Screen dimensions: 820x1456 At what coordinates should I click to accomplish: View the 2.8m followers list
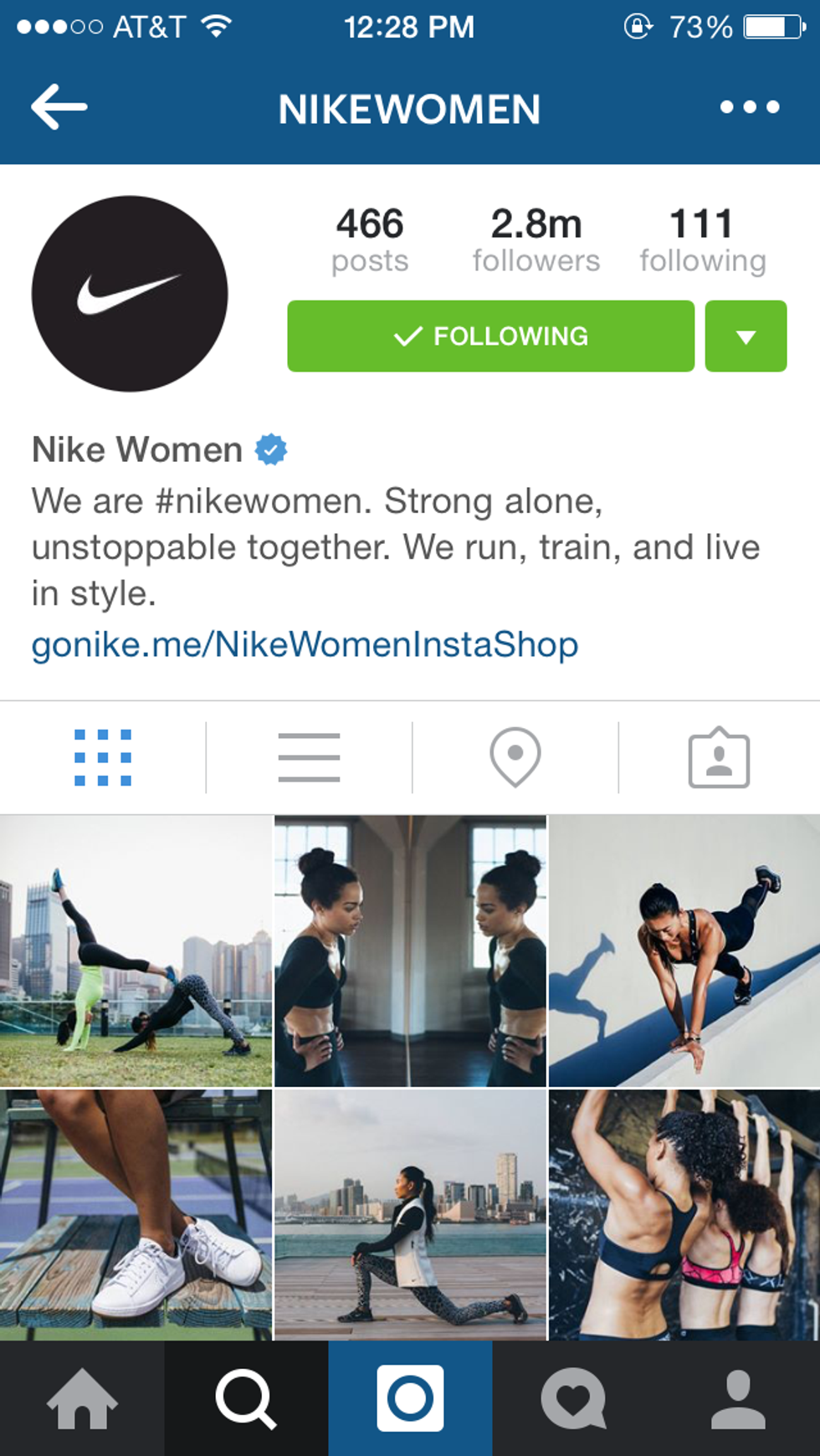(536, 240)
